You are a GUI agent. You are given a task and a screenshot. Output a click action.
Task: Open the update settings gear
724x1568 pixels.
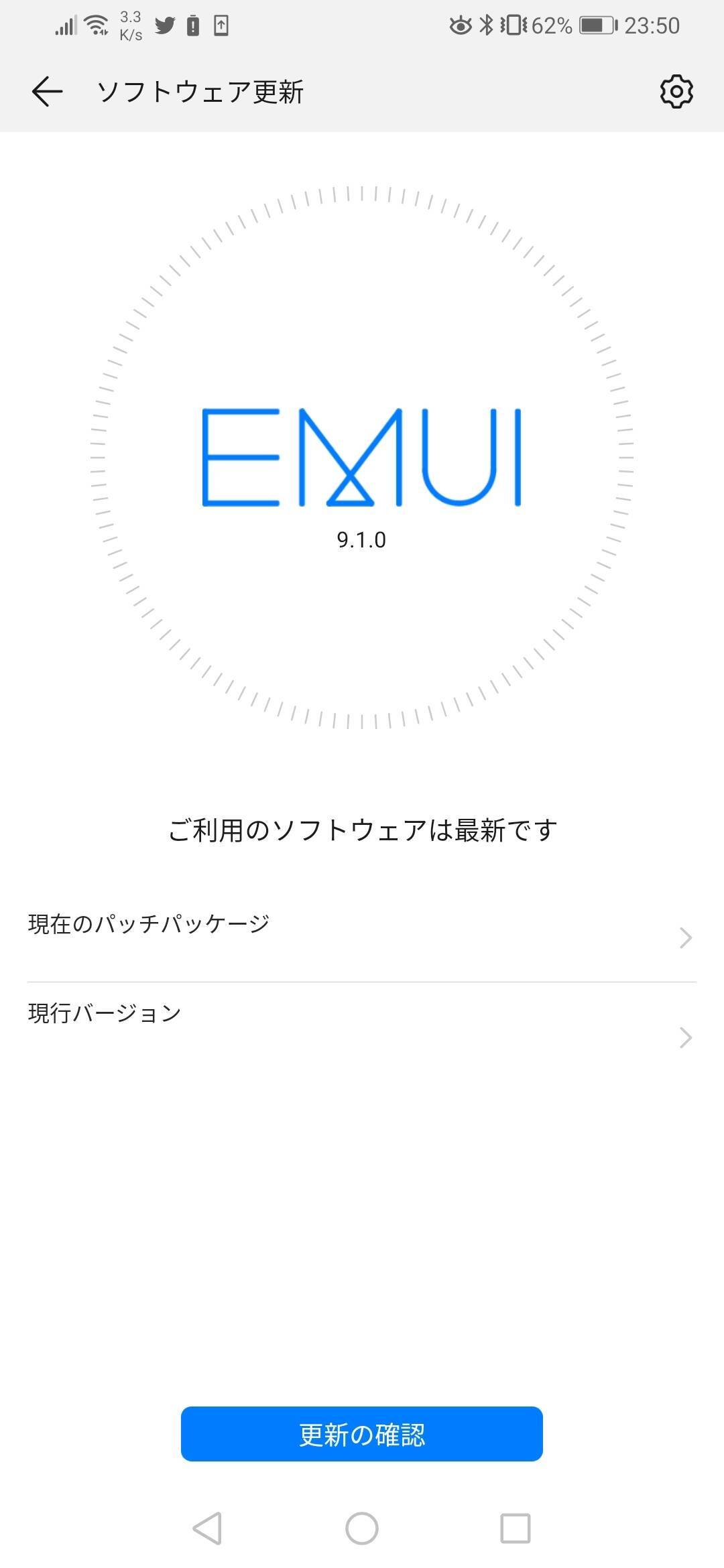tap(676, 91)
